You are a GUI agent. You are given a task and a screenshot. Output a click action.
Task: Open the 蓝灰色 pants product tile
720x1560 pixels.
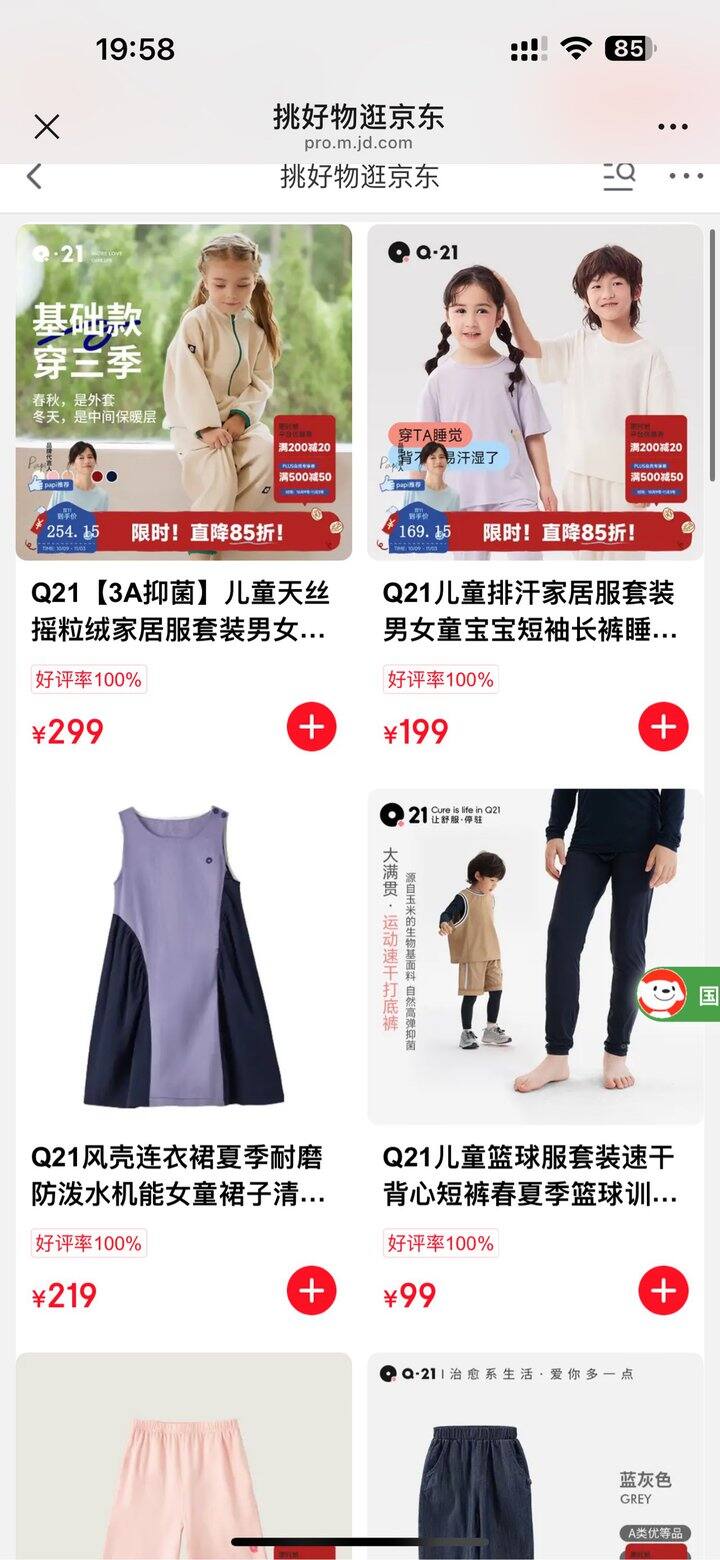pyautogui.click(x=535, y=1455)
